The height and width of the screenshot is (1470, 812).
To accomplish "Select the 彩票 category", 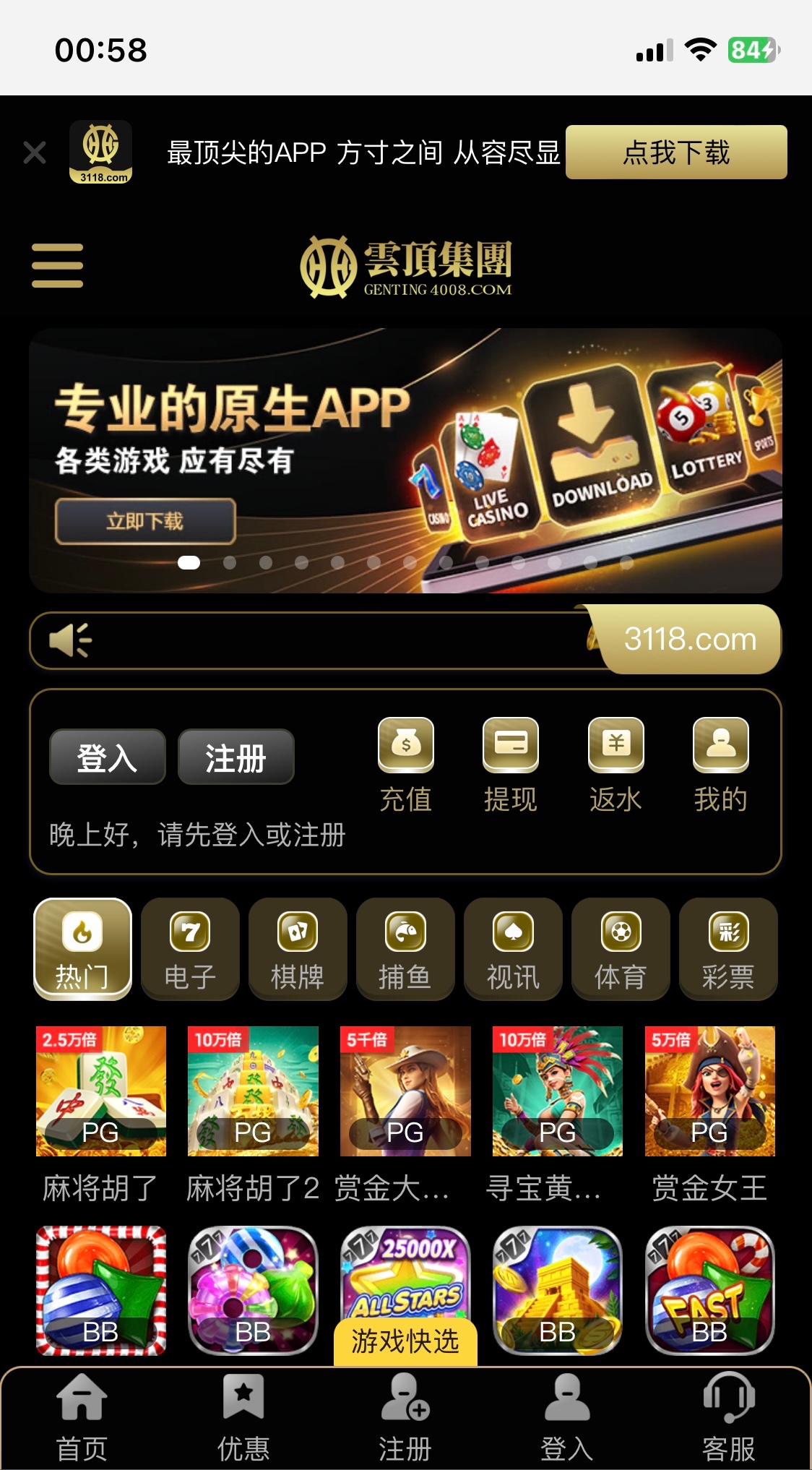I will click(728, 949).
